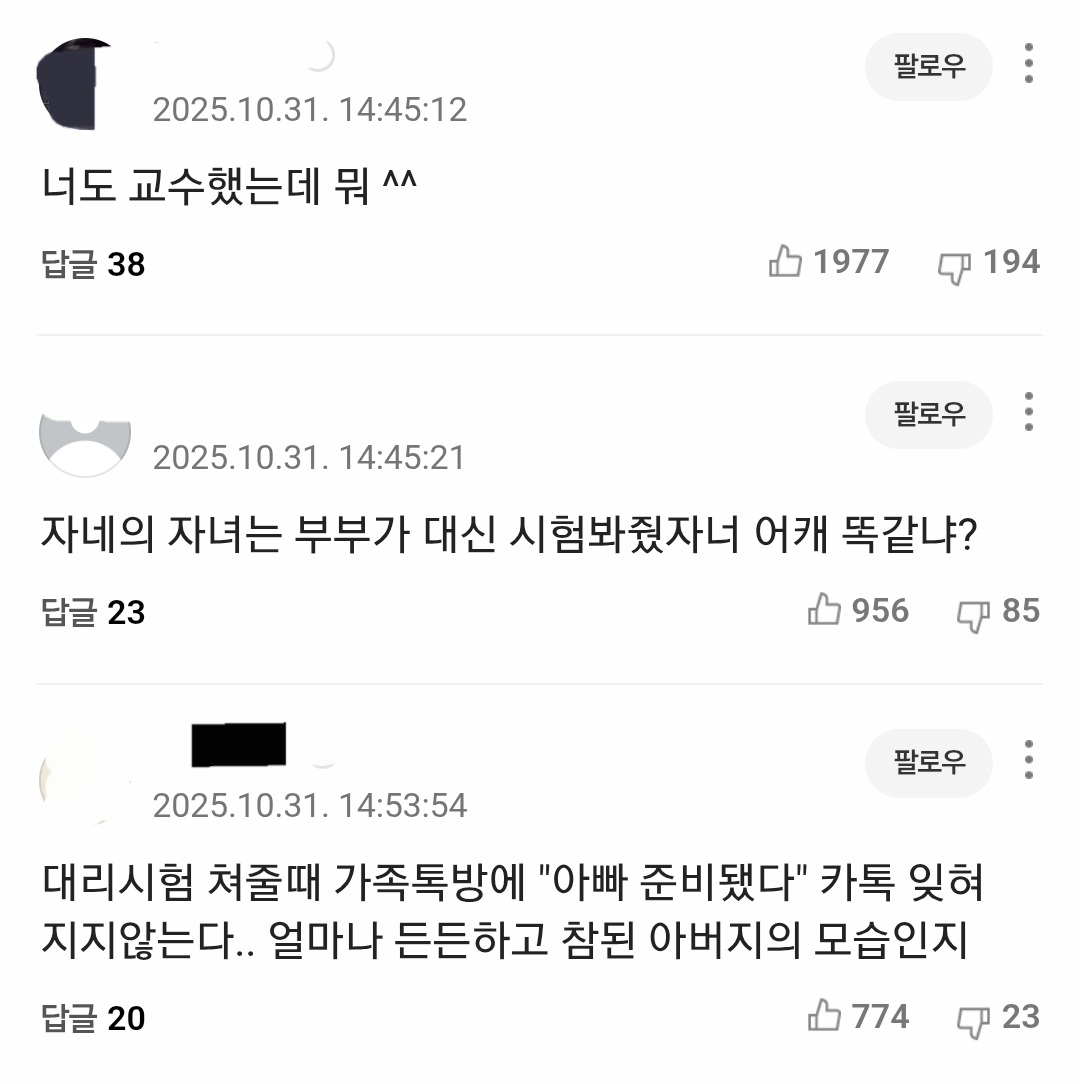The image size is (1080, 1084).
Task: Dislike the comment with 85 dislikes
Action: click(x=974, y=613)
